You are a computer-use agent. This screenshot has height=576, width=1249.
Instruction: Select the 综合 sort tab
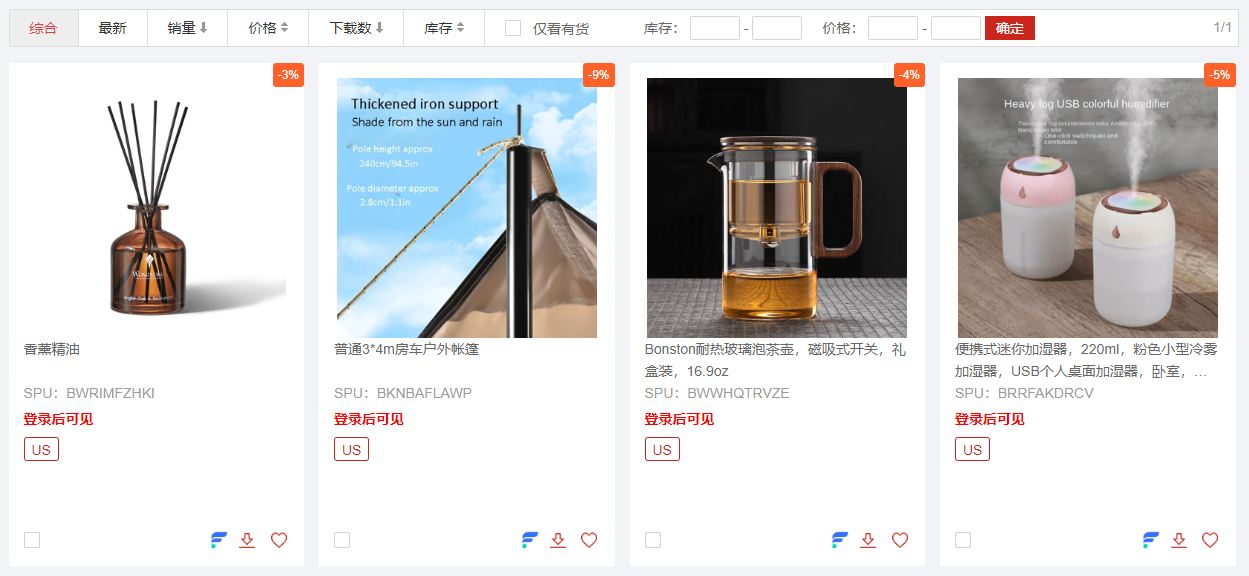tap(43, 28)
